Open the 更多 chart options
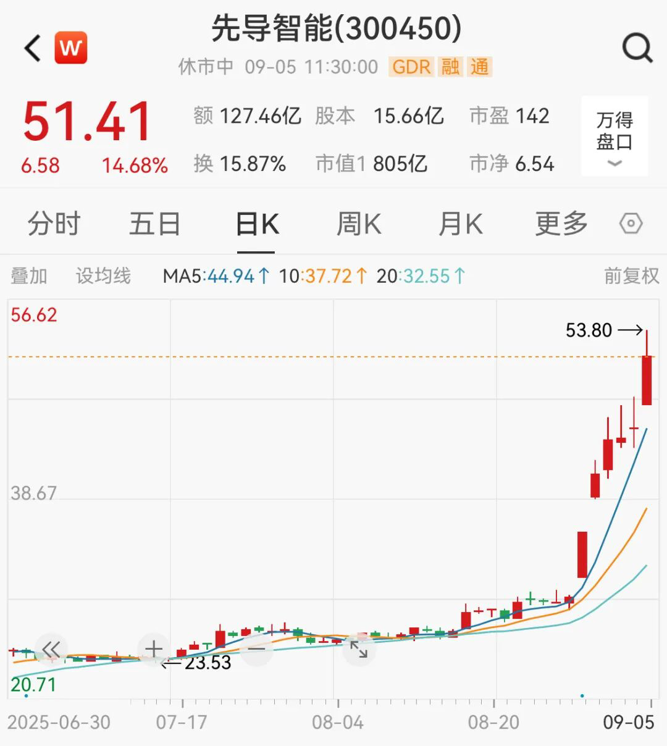This screenshot has height=746, width=667. point(561,224)
